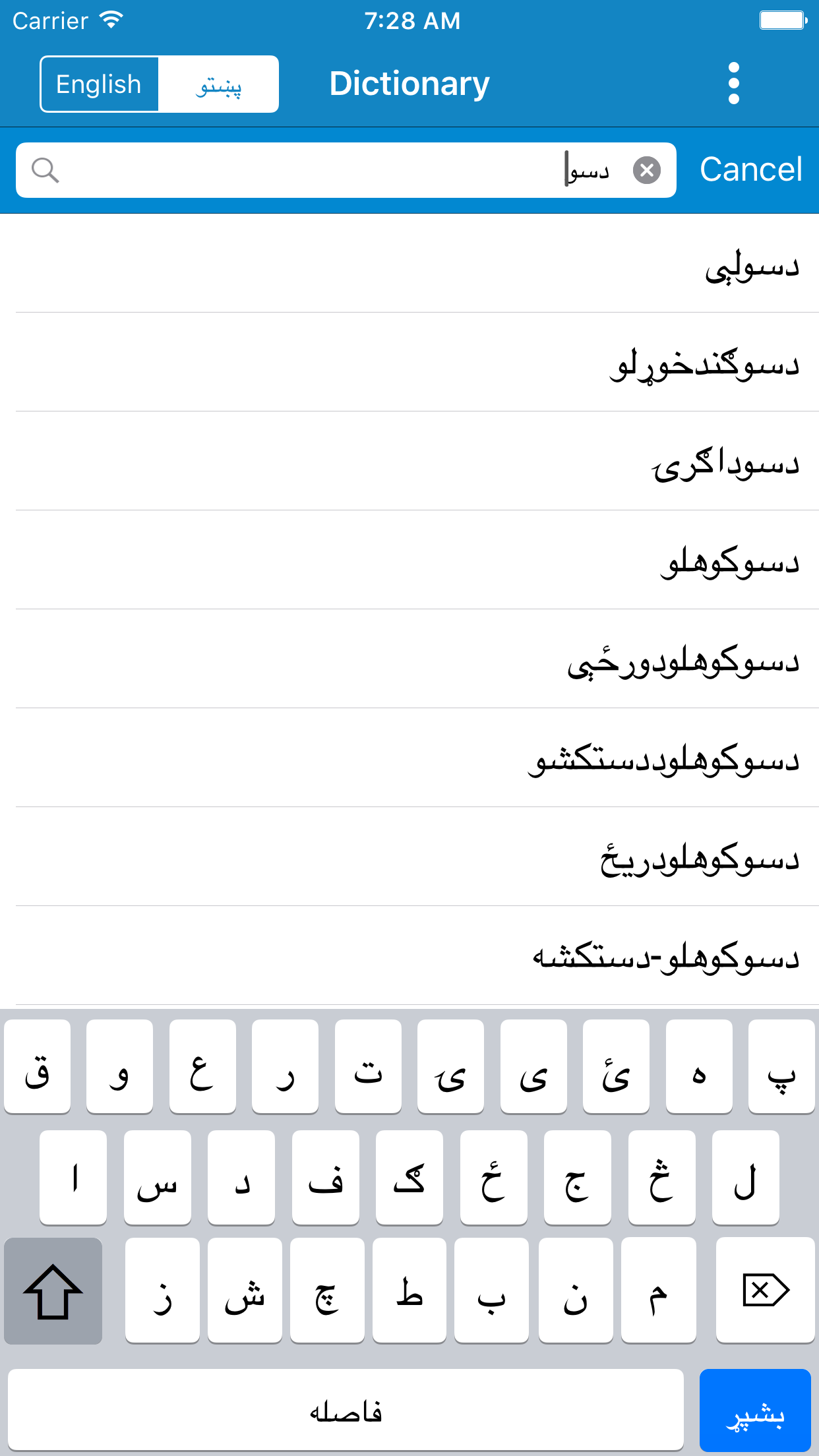This screenshot has height=1456, width=819.
Task: Tap the clear (x) icon in the search field
Action: tap(647, 170)
